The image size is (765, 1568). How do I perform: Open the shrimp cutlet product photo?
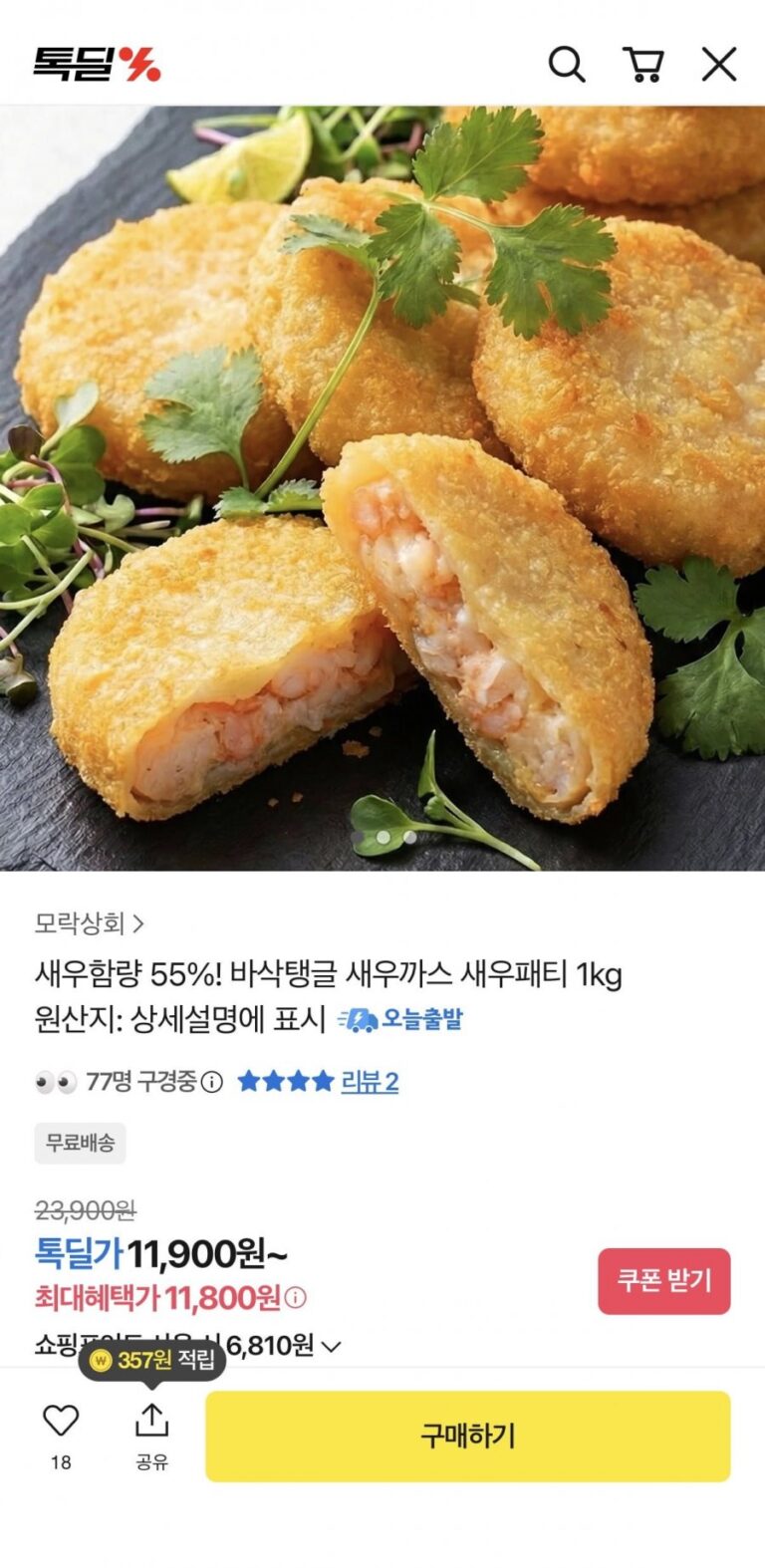382,488
